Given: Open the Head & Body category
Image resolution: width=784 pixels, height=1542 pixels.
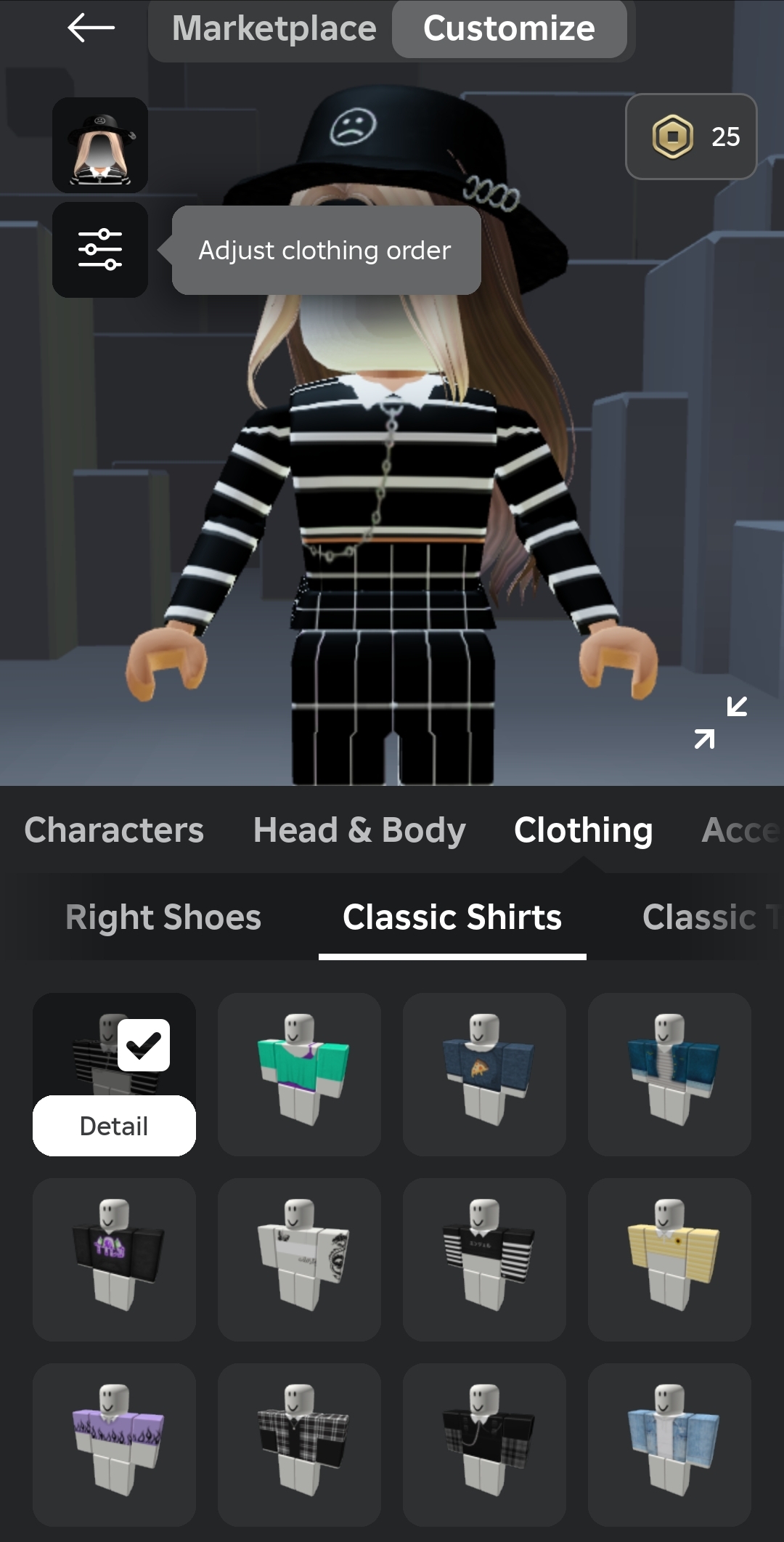Looking at the screenshot, I should pyautogui.click(x=359, y=829).
